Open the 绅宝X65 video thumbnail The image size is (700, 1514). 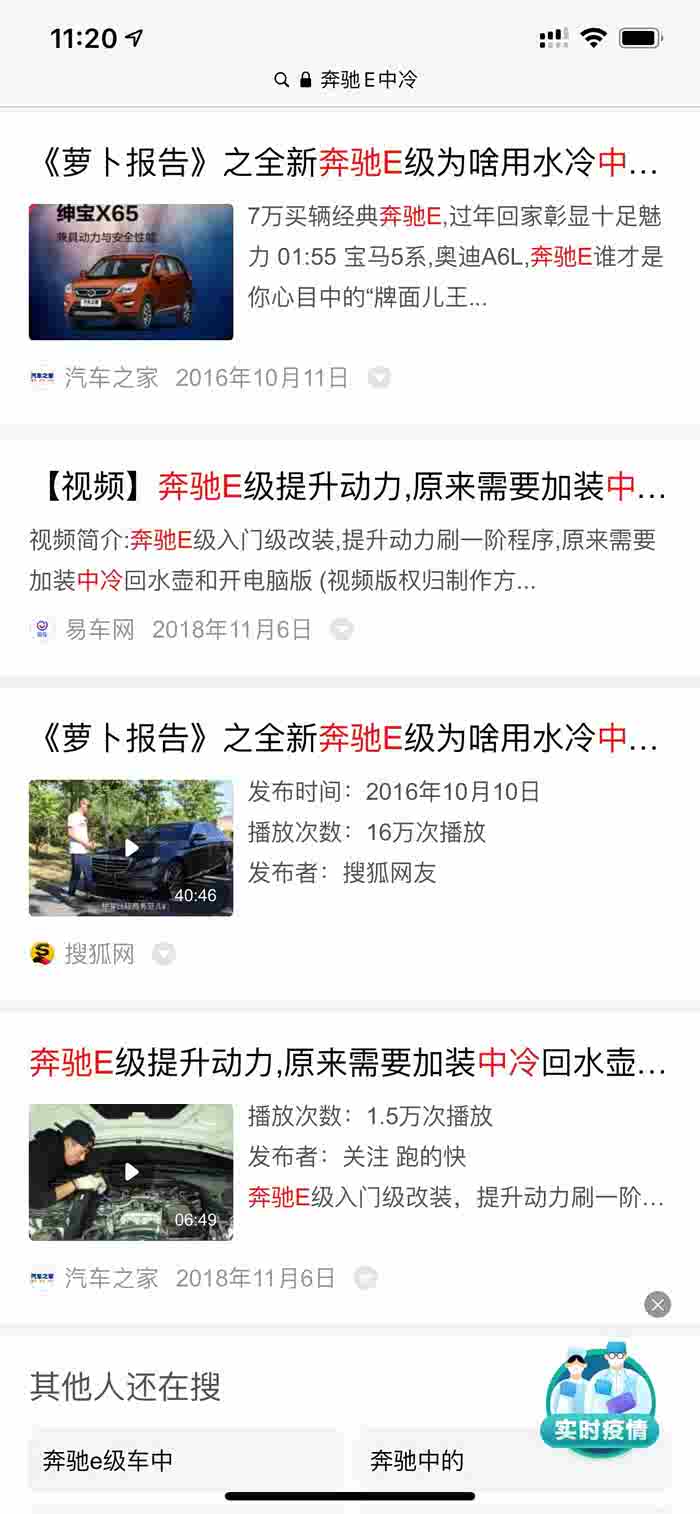point(131,272)
